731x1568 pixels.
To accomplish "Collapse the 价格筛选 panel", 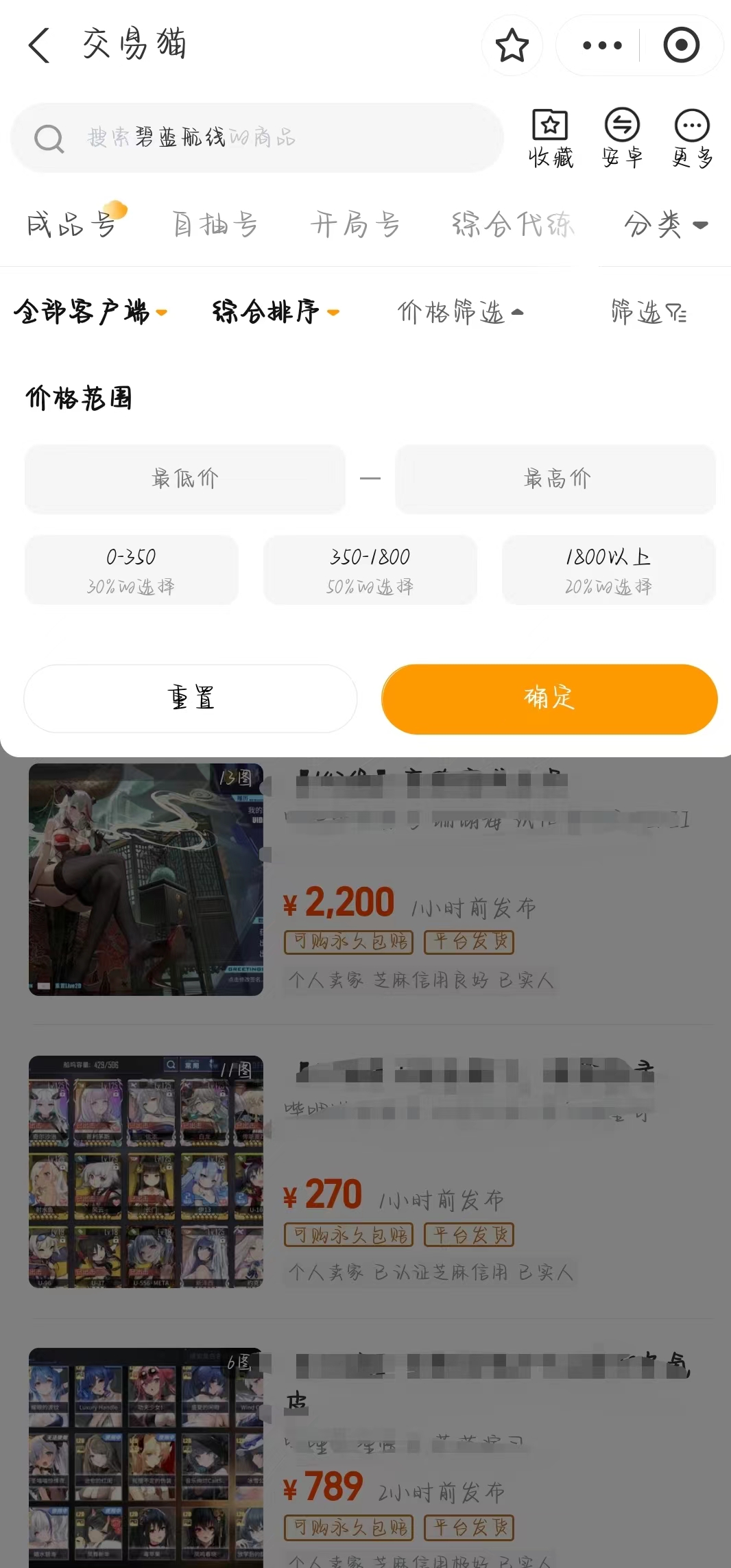I will pyautogui.click(x=460, y=312).
